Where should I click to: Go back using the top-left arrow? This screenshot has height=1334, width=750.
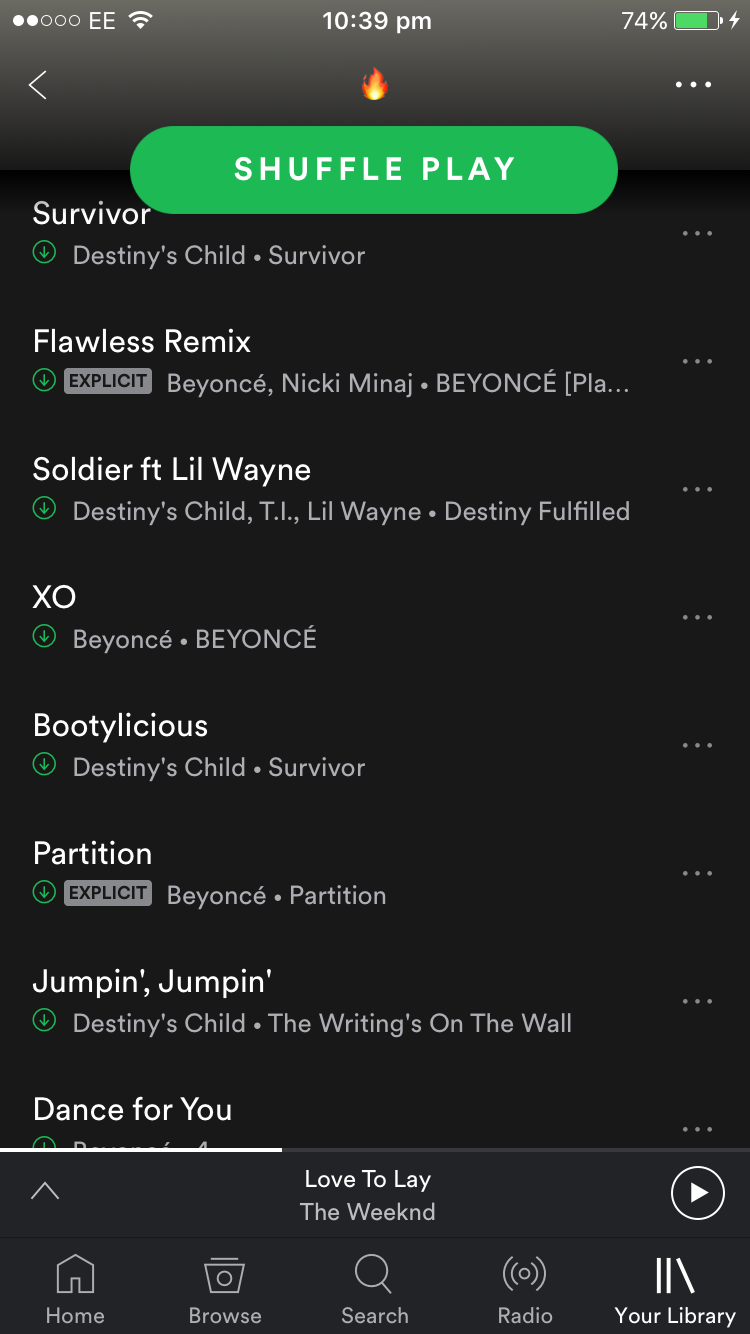click(x=38, y=85)
